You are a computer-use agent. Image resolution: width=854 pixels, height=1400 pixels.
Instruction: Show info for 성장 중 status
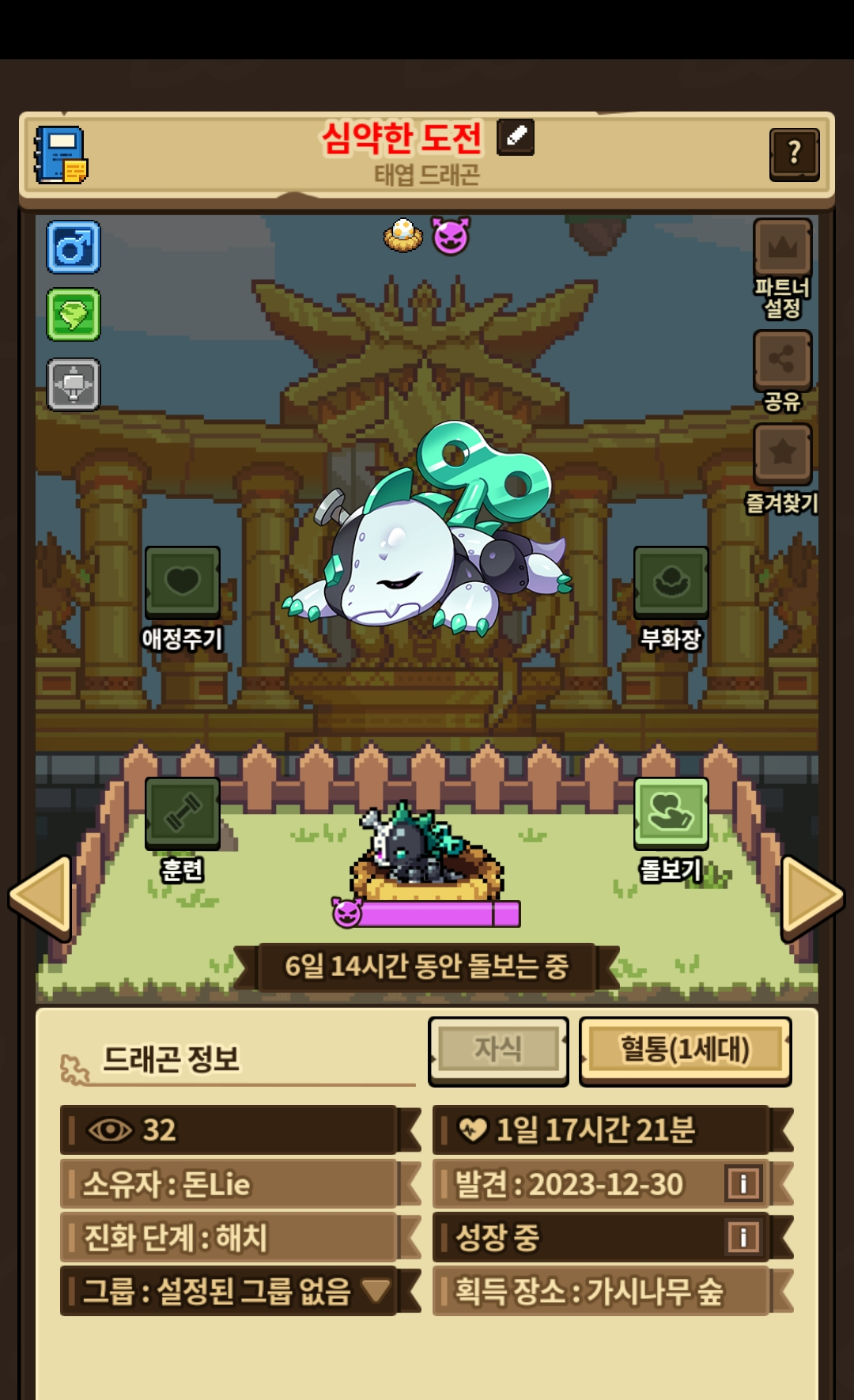pos(743,1237)
